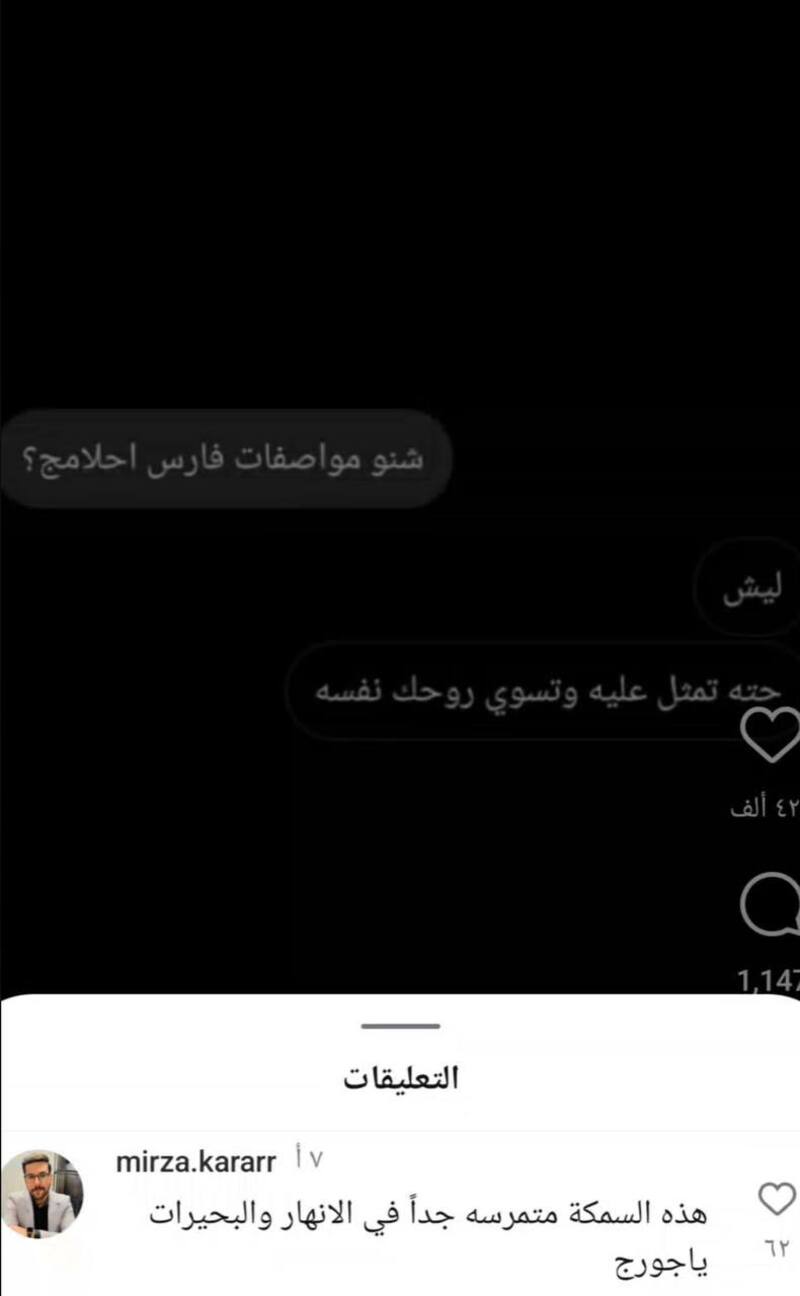This screenshot has width=800, height=1296.
Task: Open mirza.kararr's profile picture
Action: [42, 1193]
